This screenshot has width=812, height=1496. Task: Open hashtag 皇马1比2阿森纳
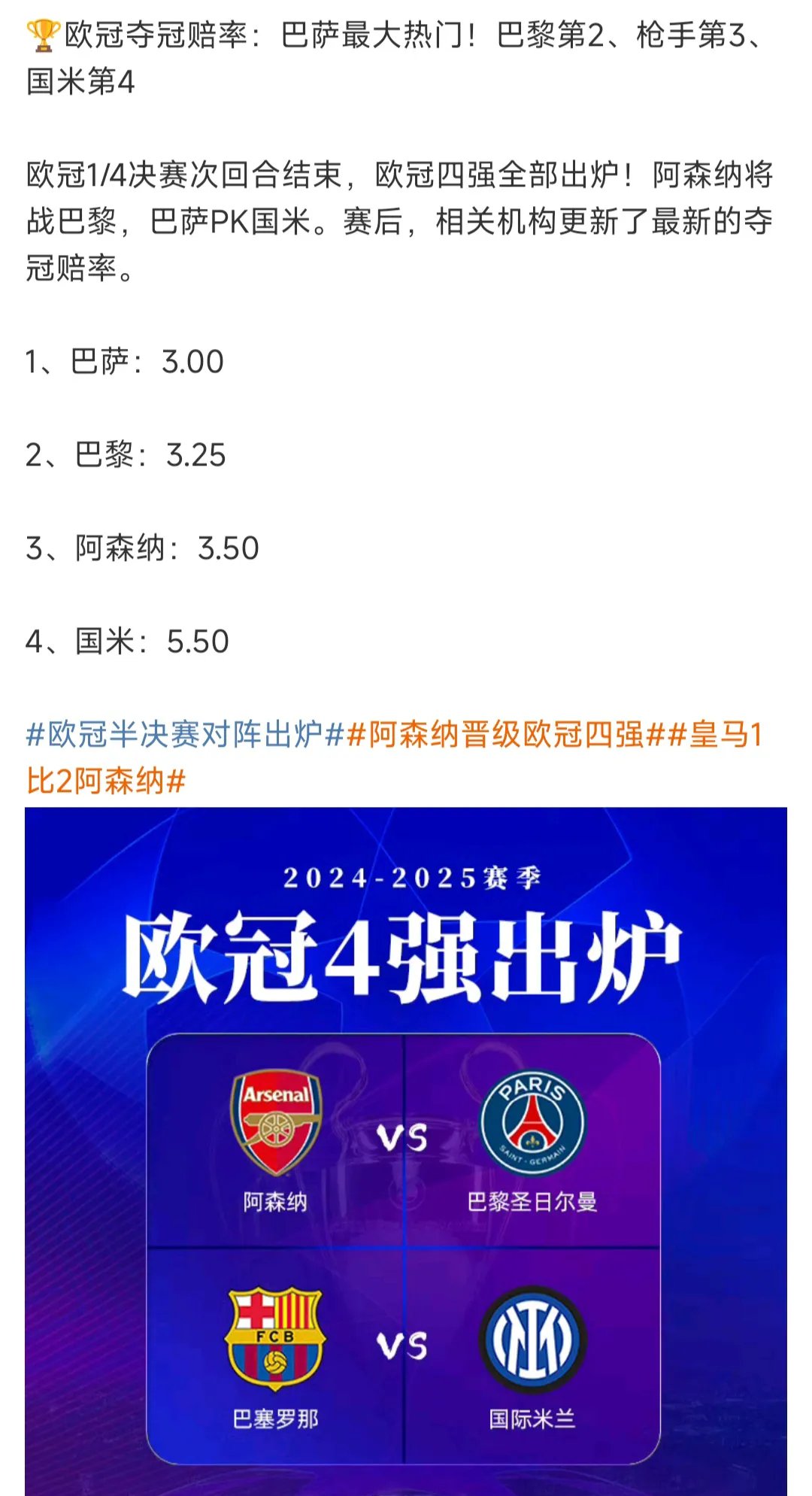tap(105, 781)
